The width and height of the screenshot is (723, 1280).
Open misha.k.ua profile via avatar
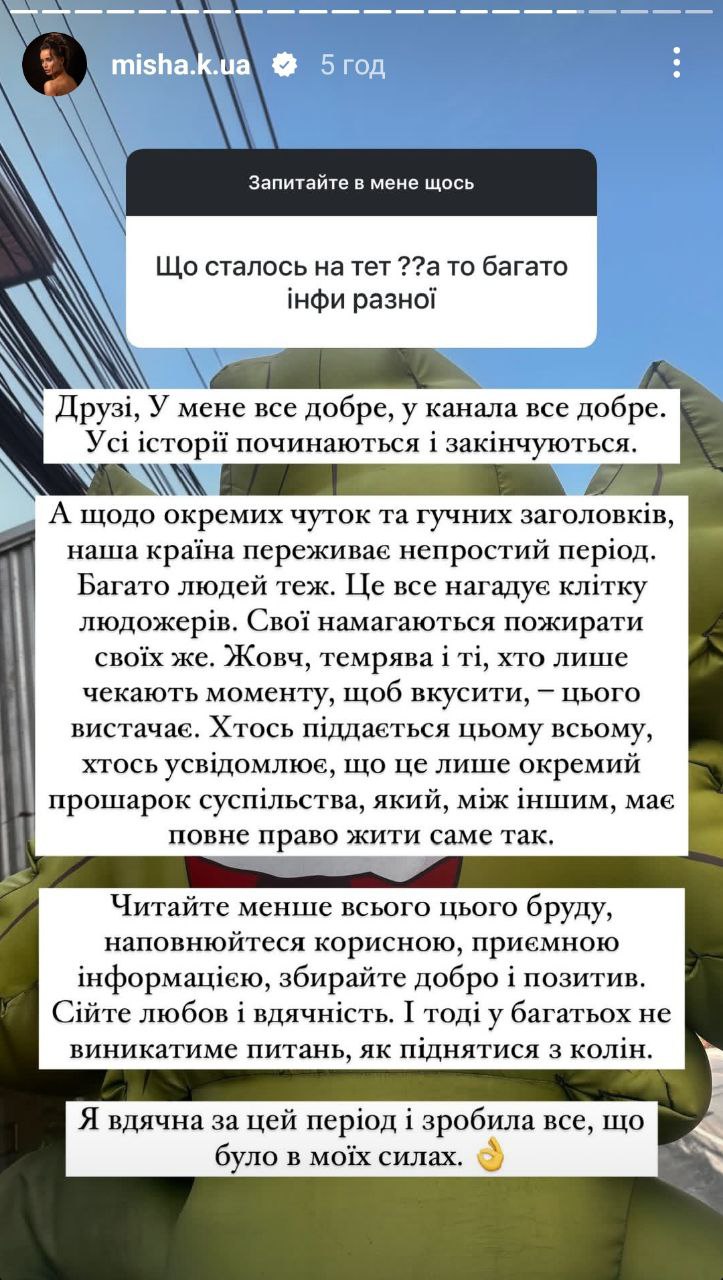click(55, 64)
